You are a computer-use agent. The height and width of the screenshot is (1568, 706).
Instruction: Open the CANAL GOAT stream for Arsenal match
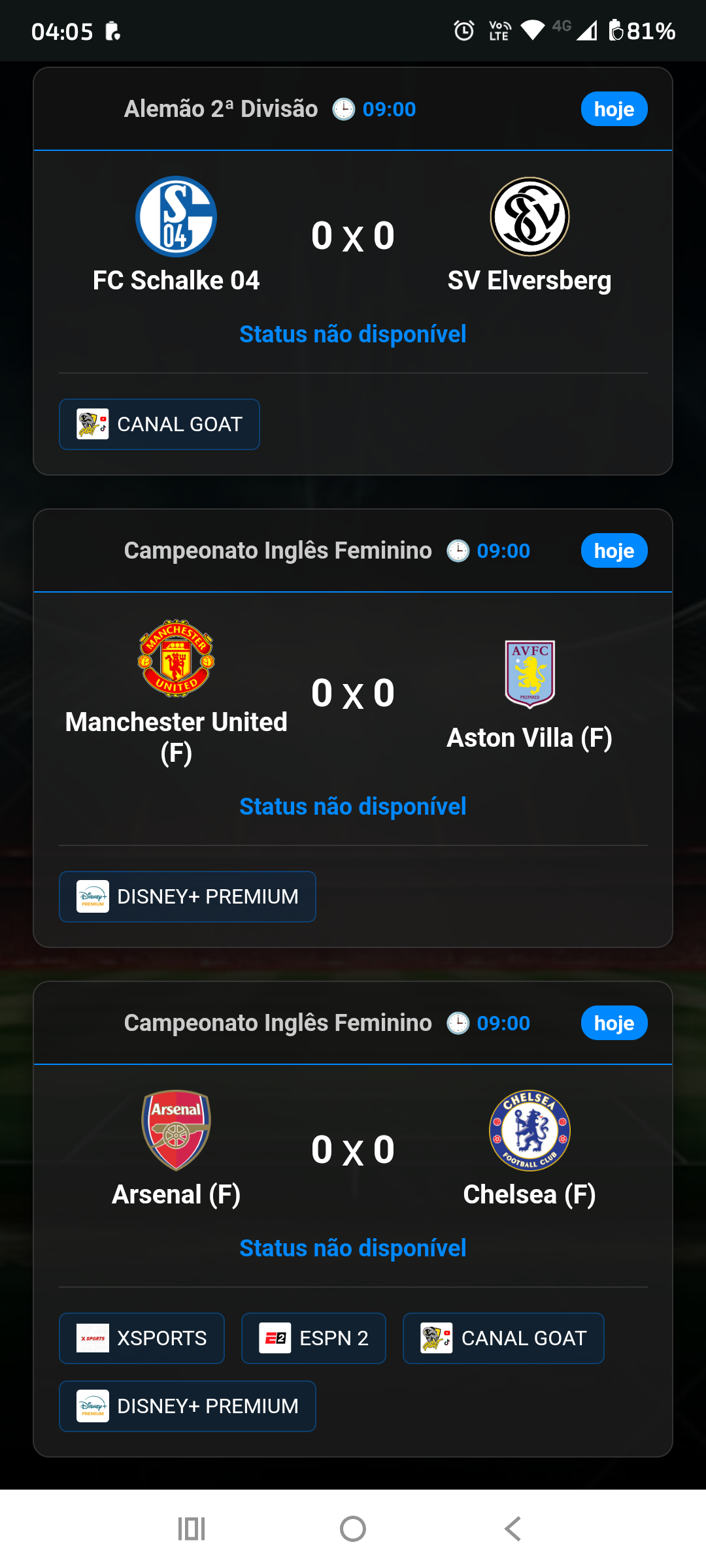tap(503, 1338)
